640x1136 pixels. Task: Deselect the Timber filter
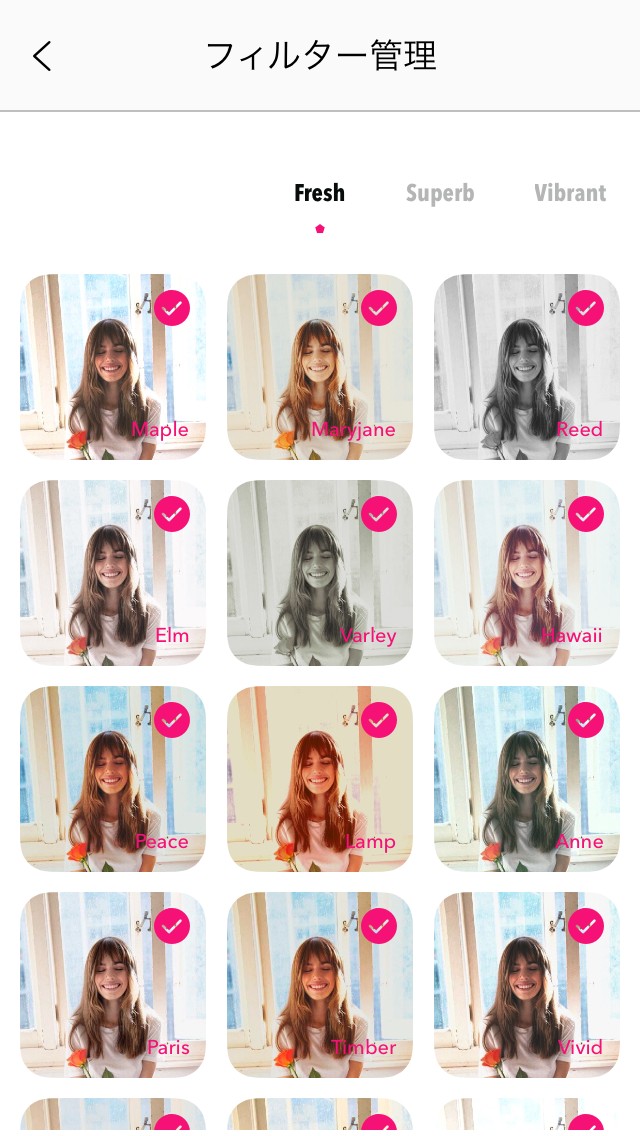point(379,926)
